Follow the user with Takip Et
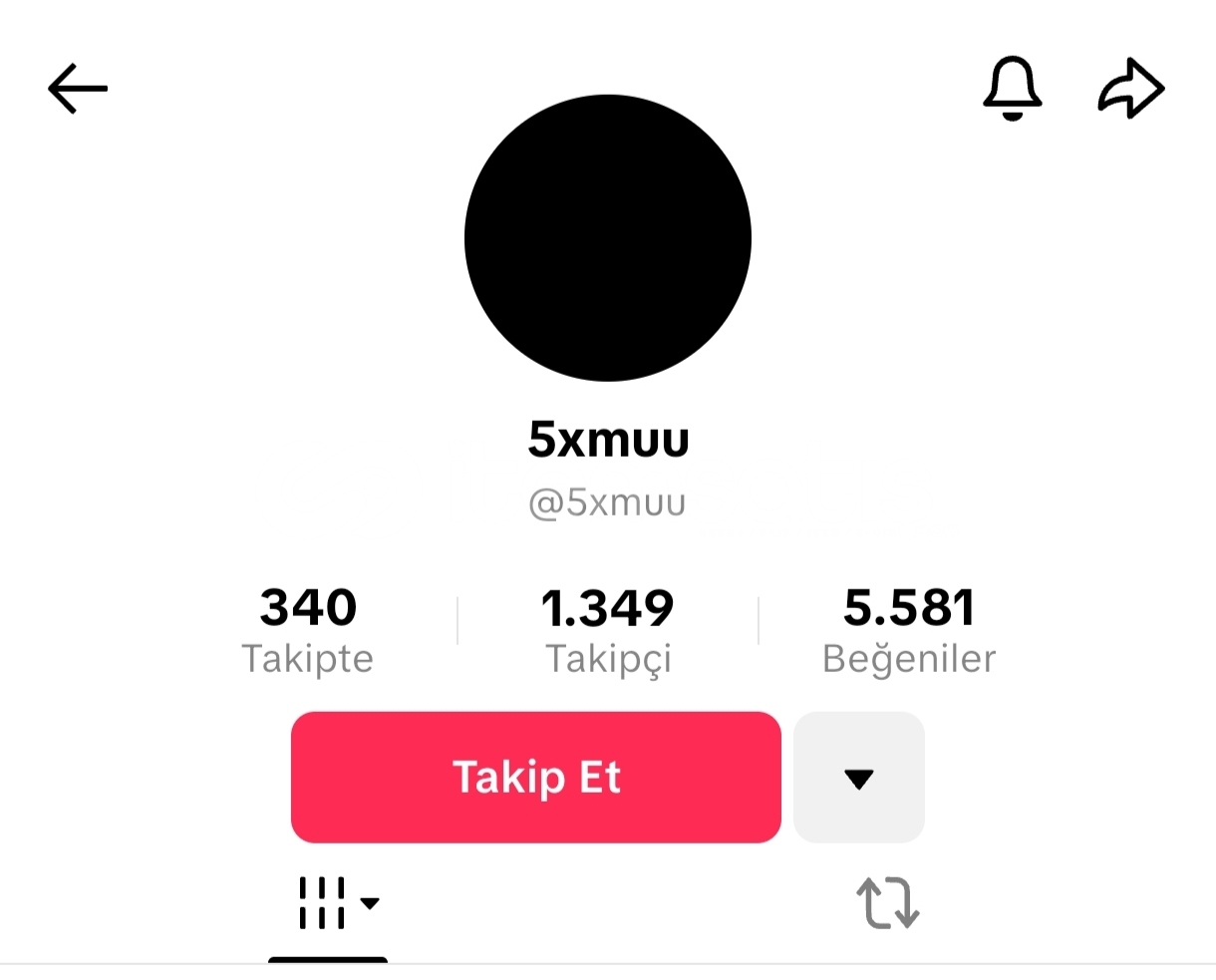The height and width of the screenshot is (980, 1216). tap(535, 778)
